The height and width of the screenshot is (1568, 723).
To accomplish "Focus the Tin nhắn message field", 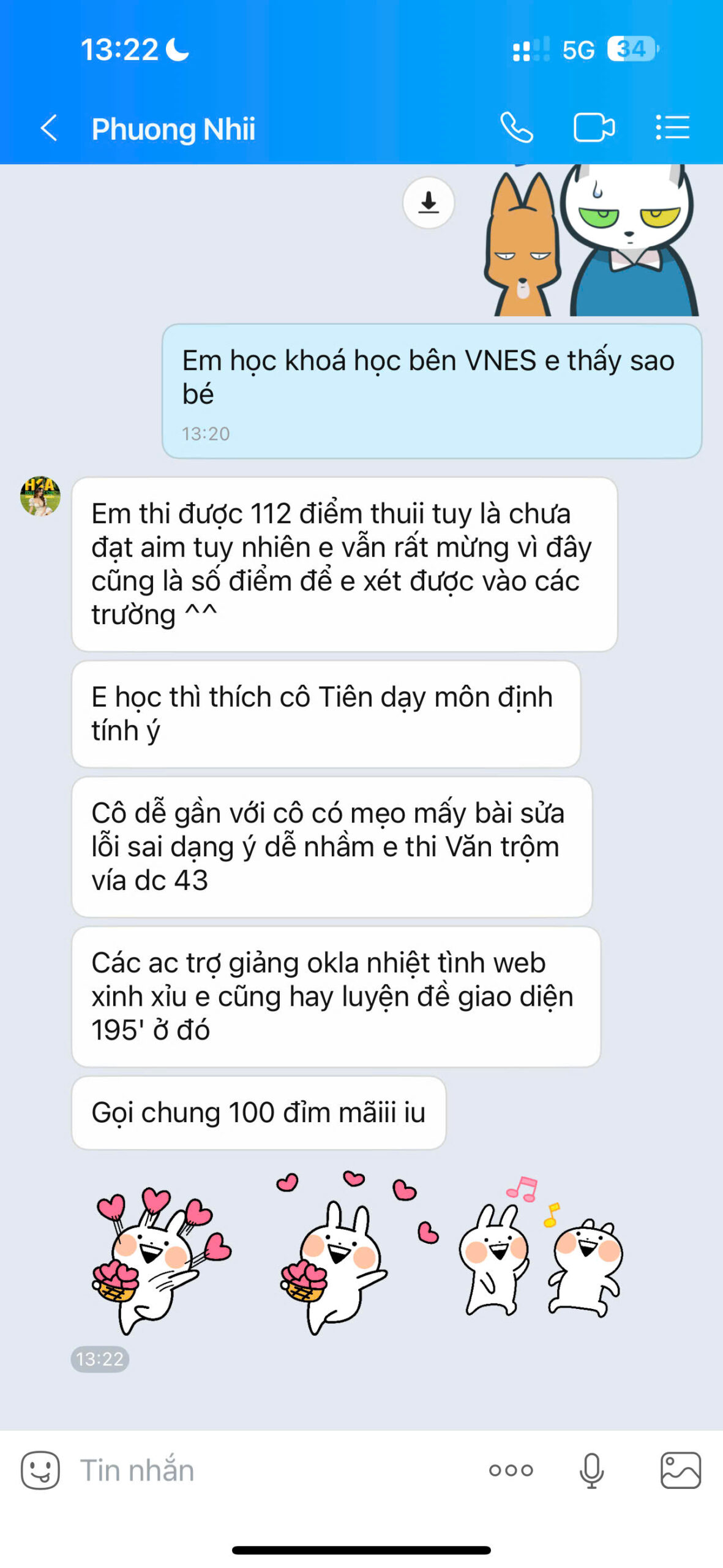I will (269, 1470).
